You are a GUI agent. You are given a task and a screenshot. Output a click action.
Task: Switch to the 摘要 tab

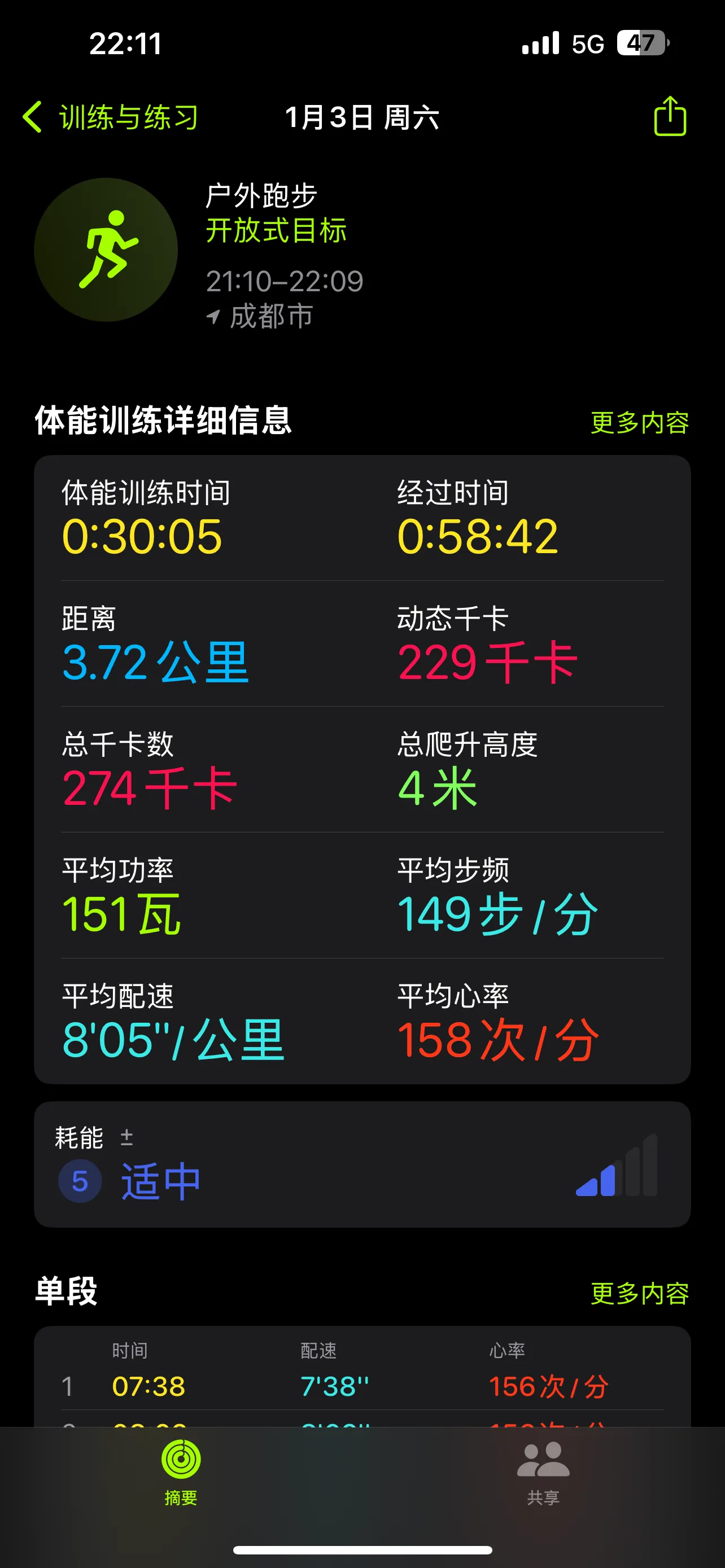coord(181,1473)
